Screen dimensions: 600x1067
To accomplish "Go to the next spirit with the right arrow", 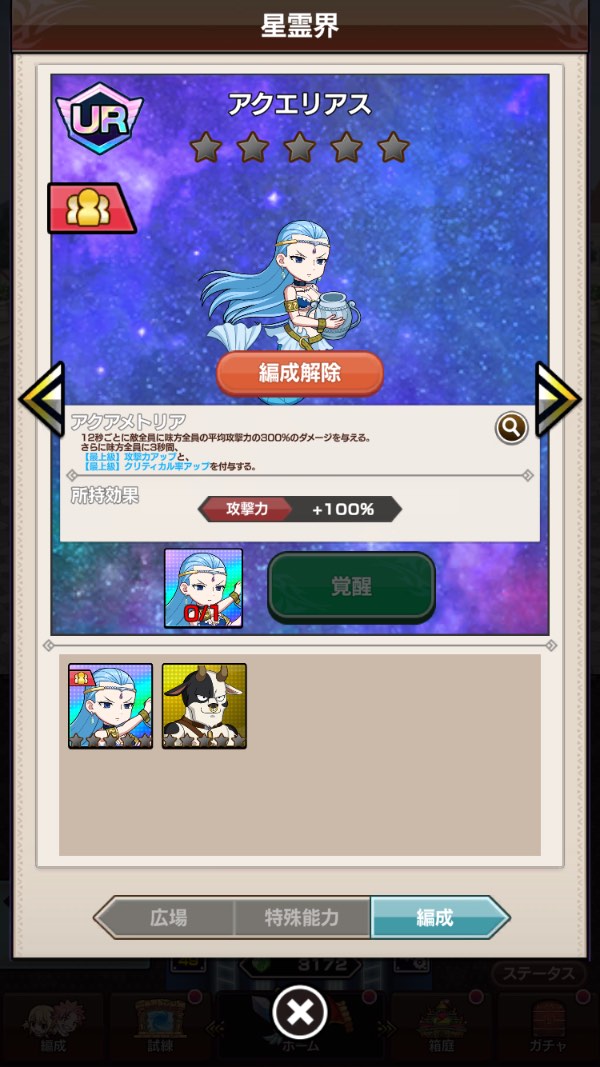I will pos(557,399).
